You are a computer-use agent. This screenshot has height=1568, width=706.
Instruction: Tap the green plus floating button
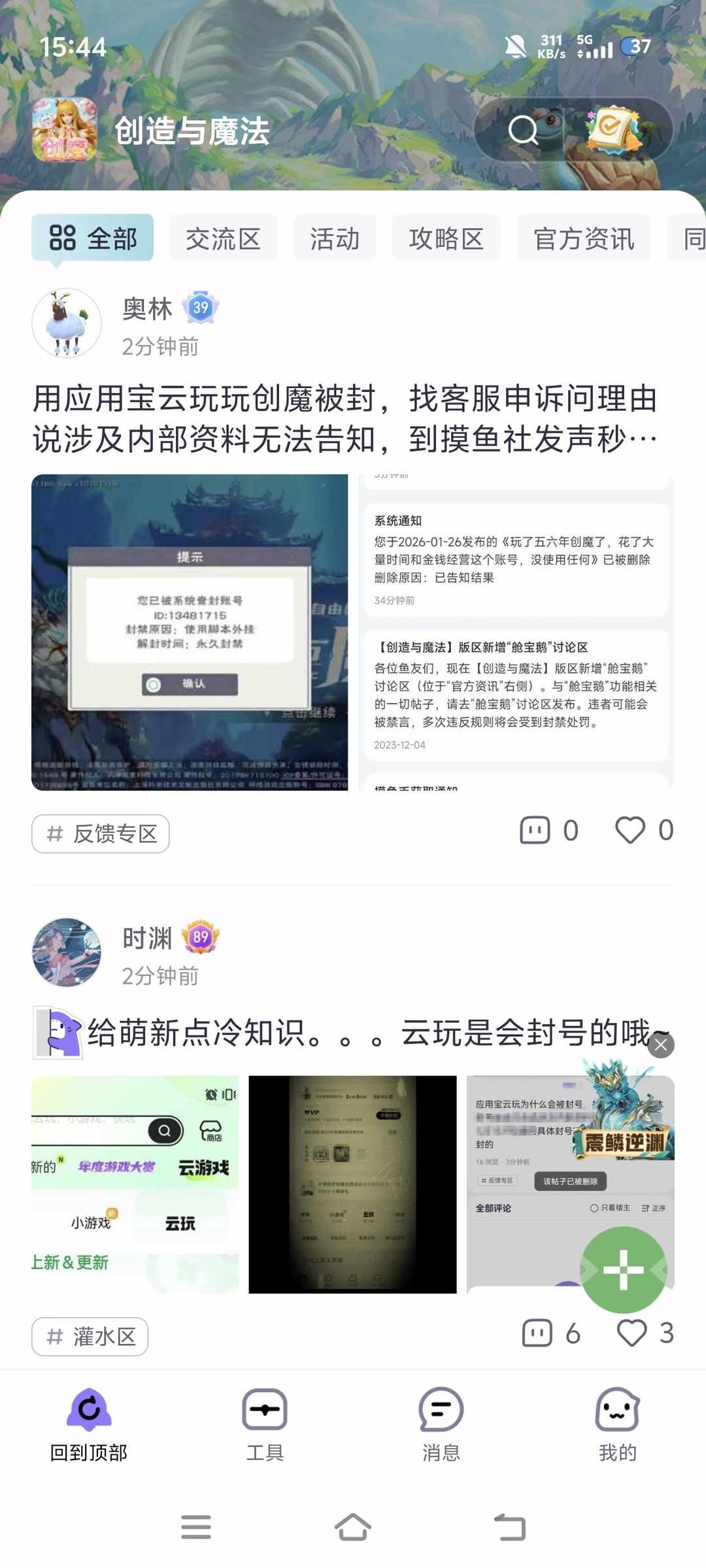click(624, 1270)
